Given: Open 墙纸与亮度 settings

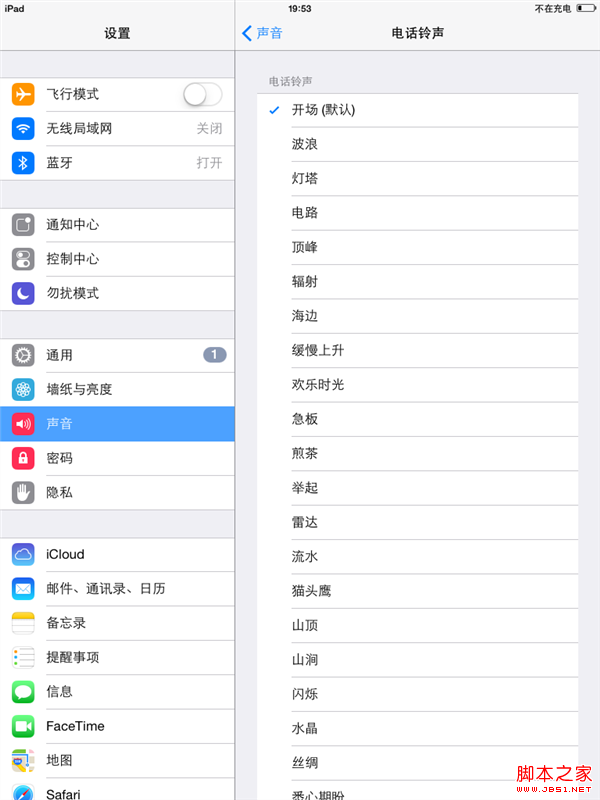Looking at the screenshot, I should coord(117,389).
